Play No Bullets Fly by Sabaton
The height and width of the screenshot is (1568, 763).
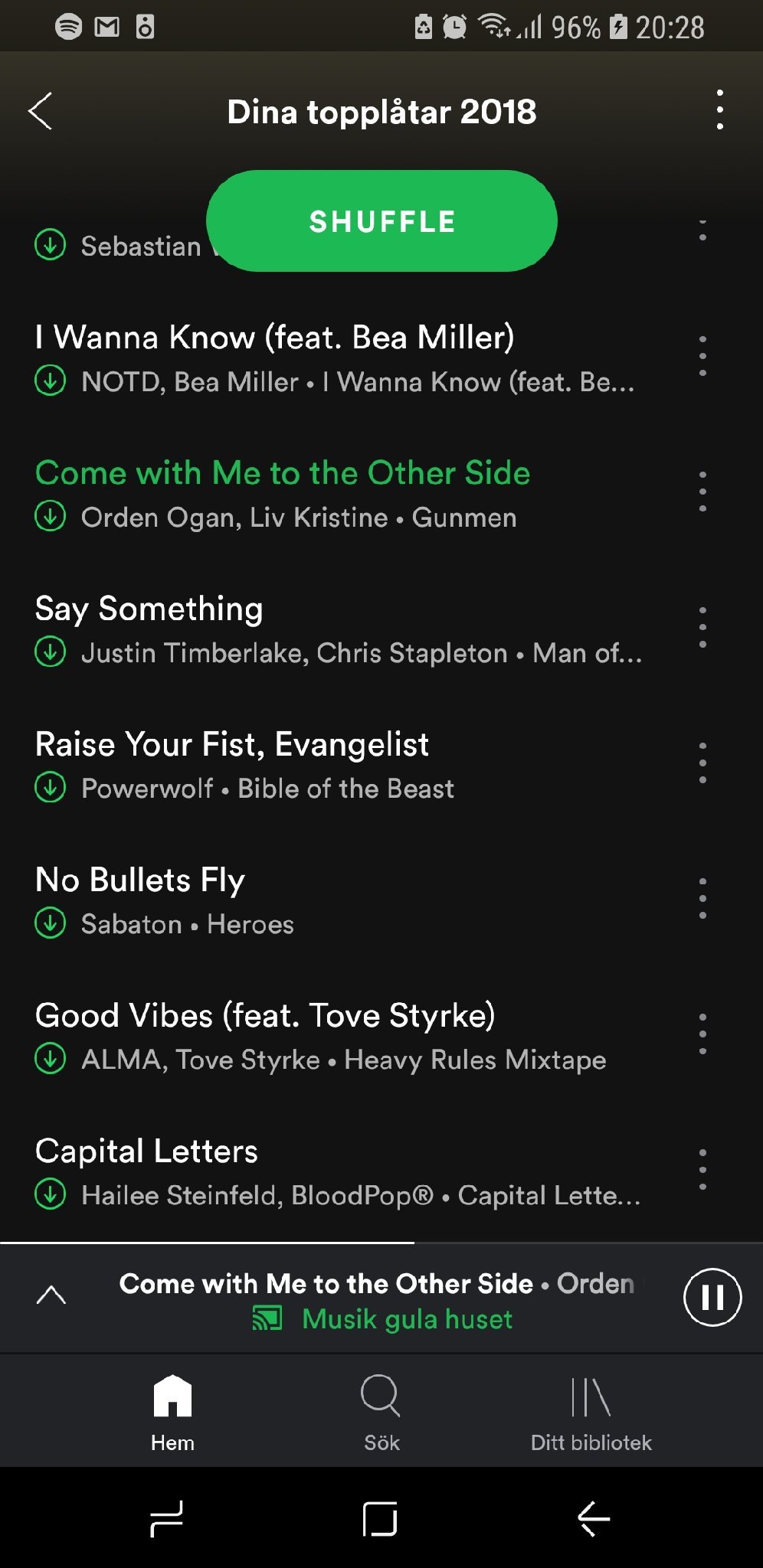point(337,900)
